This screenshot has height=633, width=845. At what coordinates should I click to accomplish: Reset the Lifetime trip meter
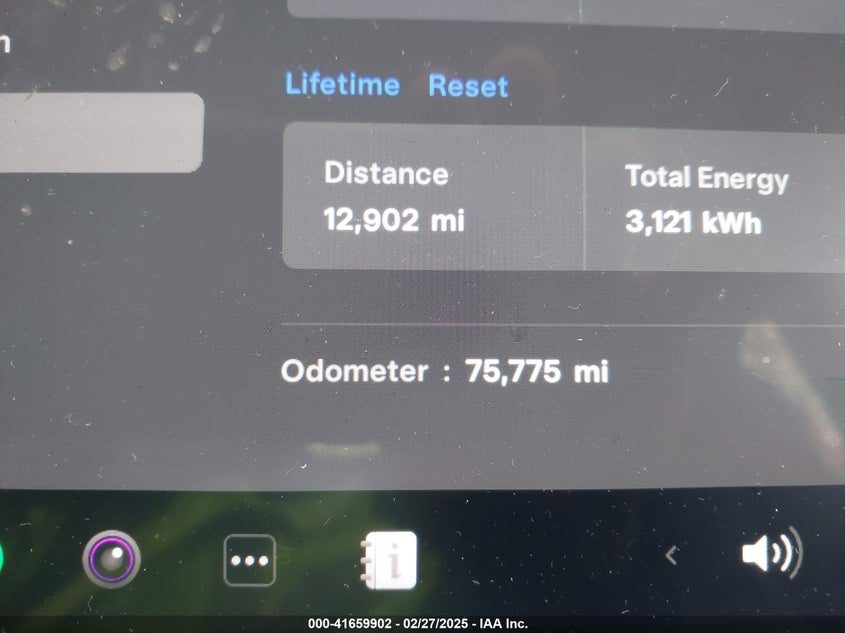tap(468, 87)
